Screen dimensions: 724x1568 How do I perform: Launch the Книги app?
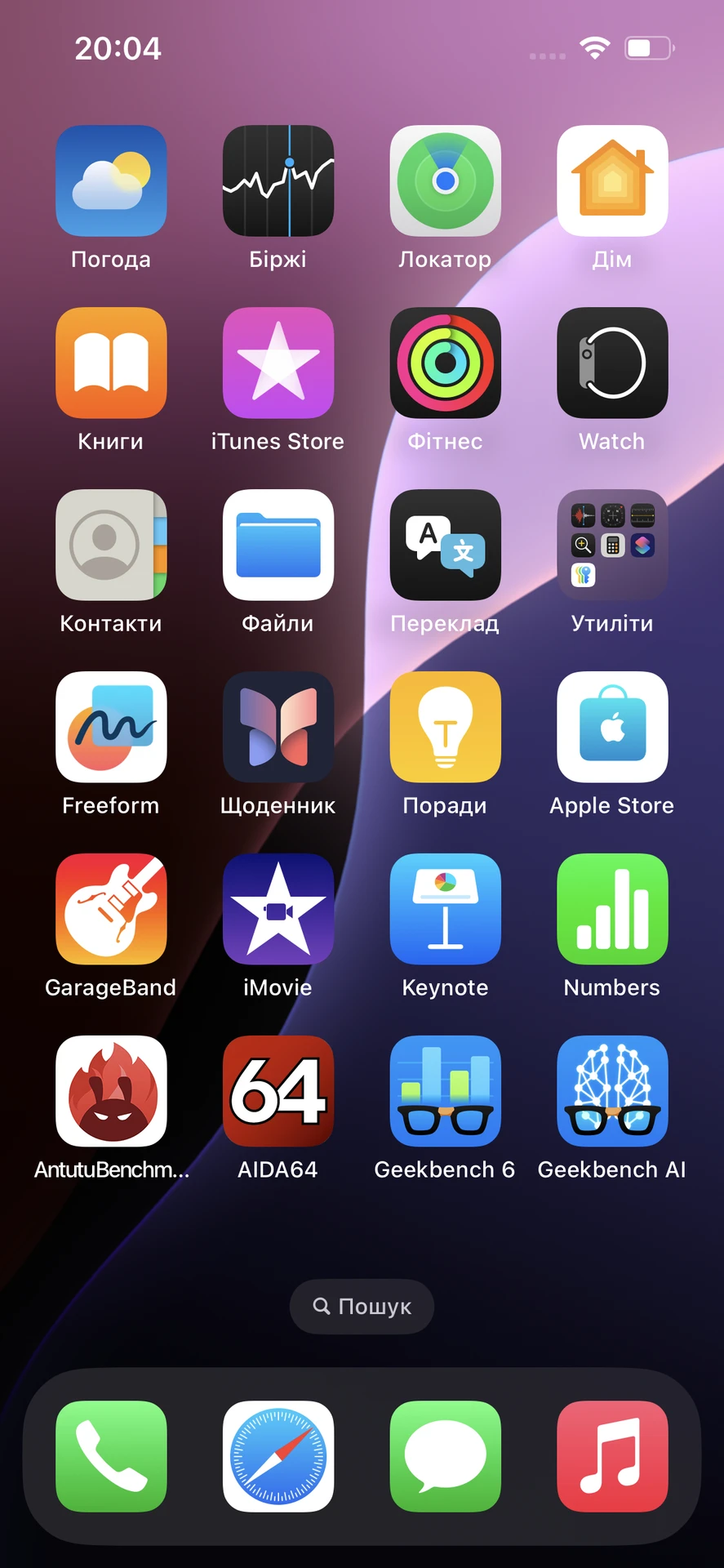coord(111,363)
